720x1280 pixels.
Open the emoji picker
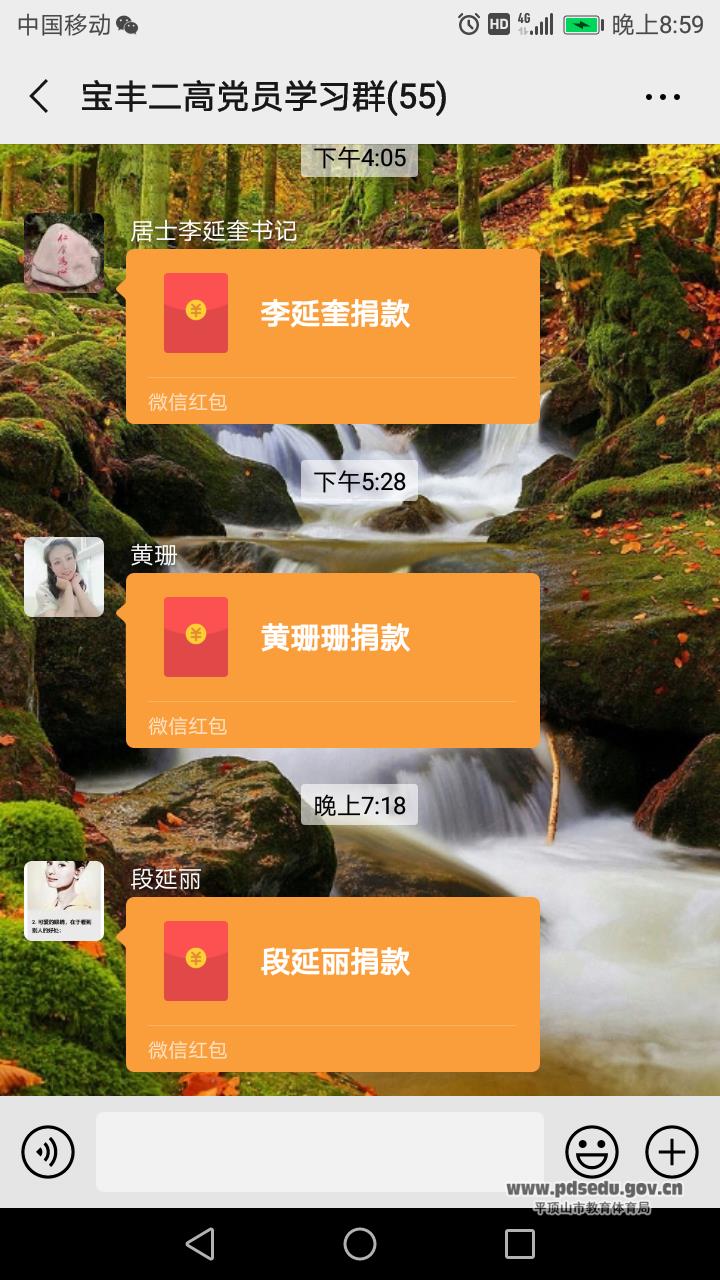coord(592,1152)
